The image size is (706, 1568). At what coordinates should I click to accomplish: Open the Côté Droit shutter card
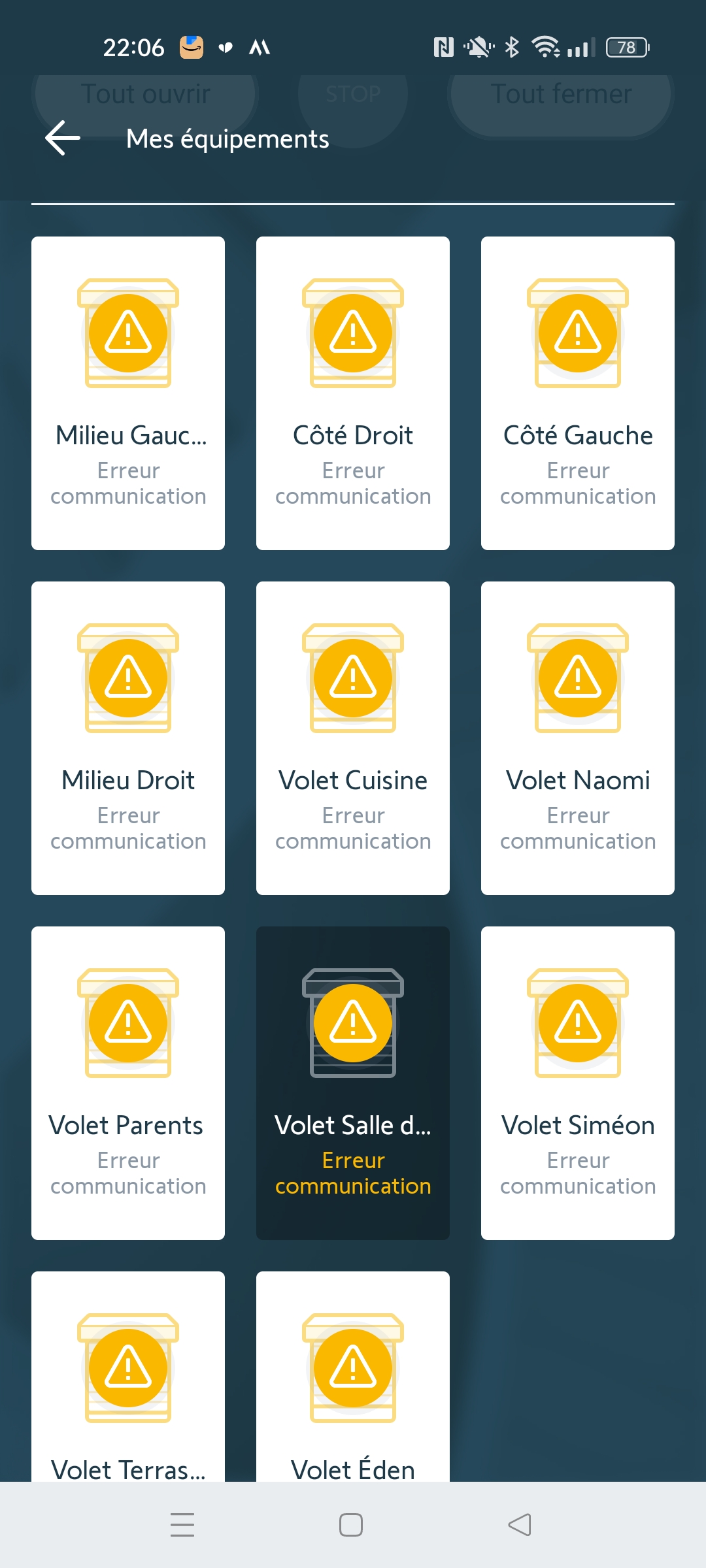[x=353, y=393]
